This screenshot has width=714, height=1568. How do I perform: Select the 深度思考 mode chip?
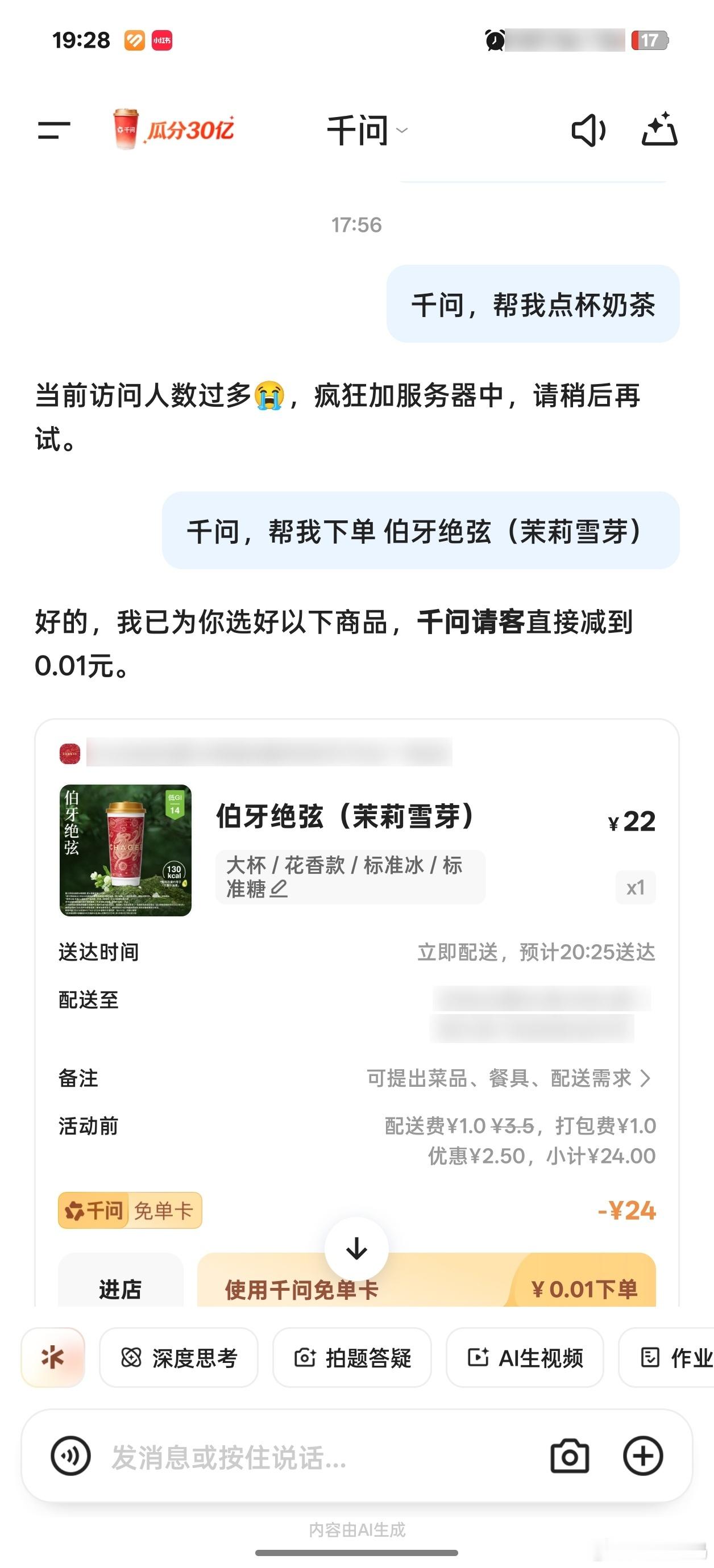click(178, 1358)
